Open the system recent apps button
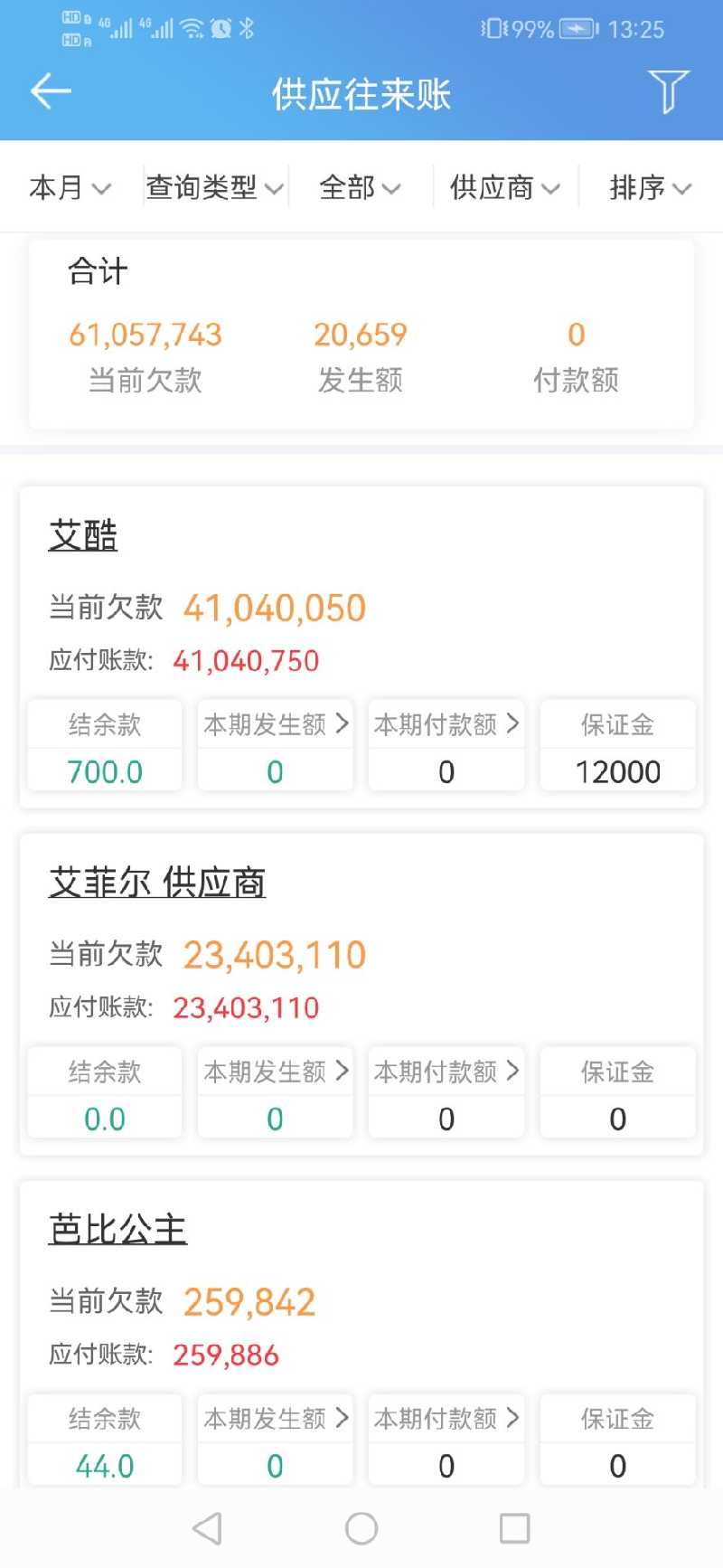Viewport: 723px width, 1568px height. 514,1528
